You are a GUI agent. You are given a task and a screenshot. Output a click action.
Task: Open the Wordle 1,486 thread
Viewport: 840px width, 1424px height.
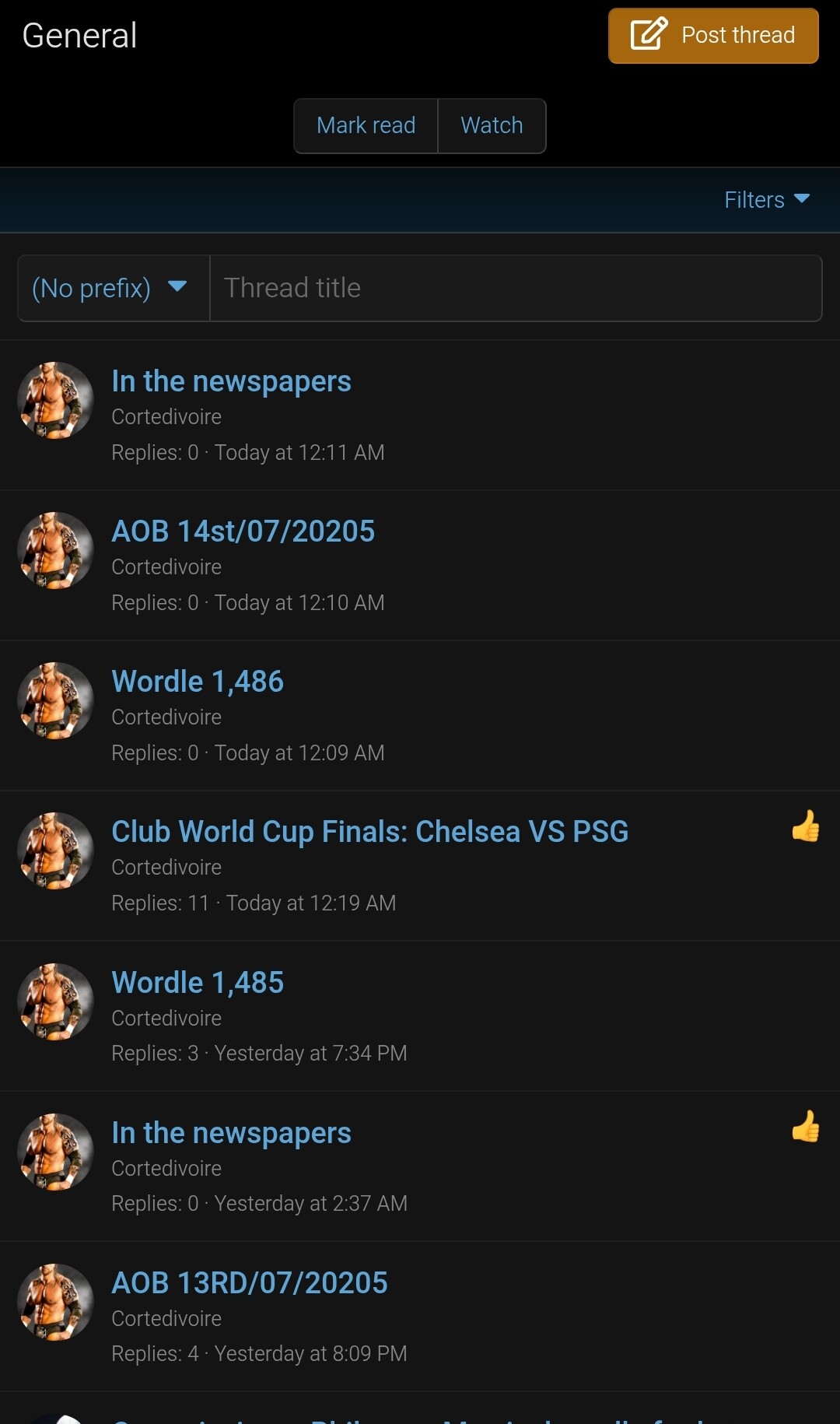tap(198, 682)
